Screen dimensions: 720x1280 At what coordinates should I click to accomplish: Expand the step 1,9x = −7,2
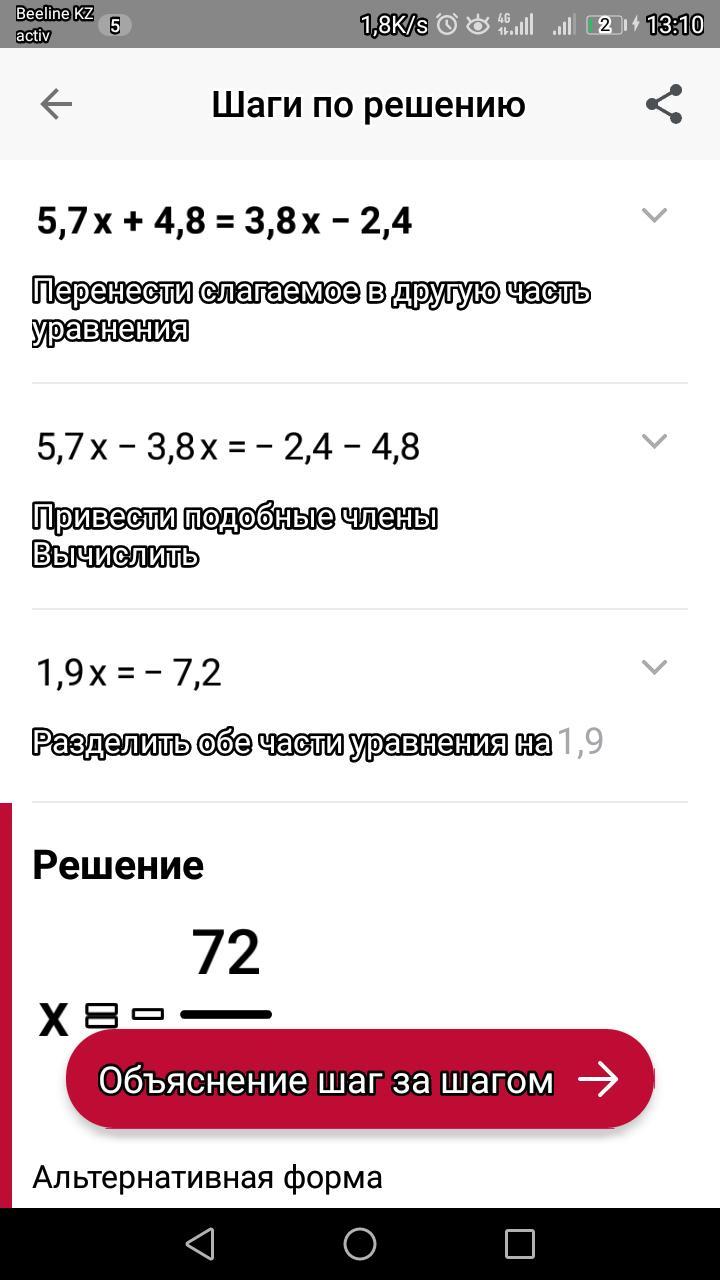pos(654,667)
